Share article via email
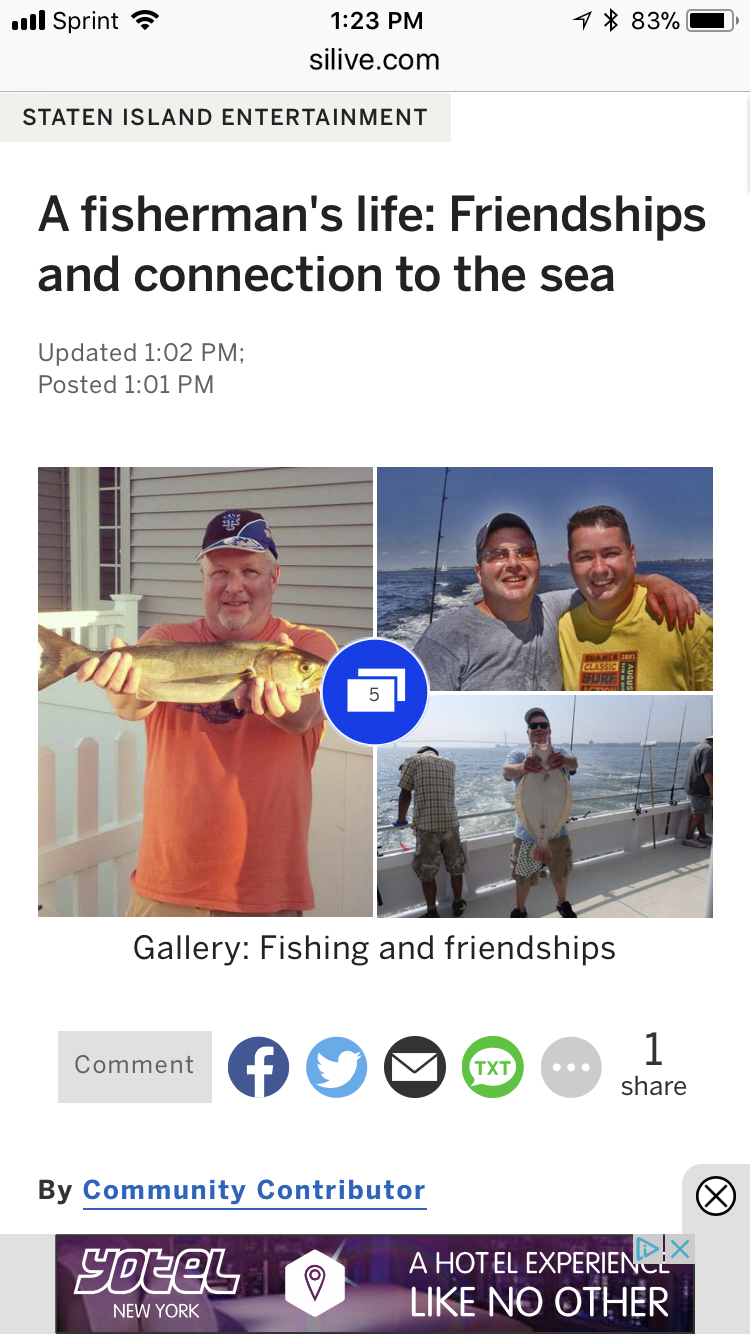Viewport: 750px width, 1334px height. pos(414,1067)
